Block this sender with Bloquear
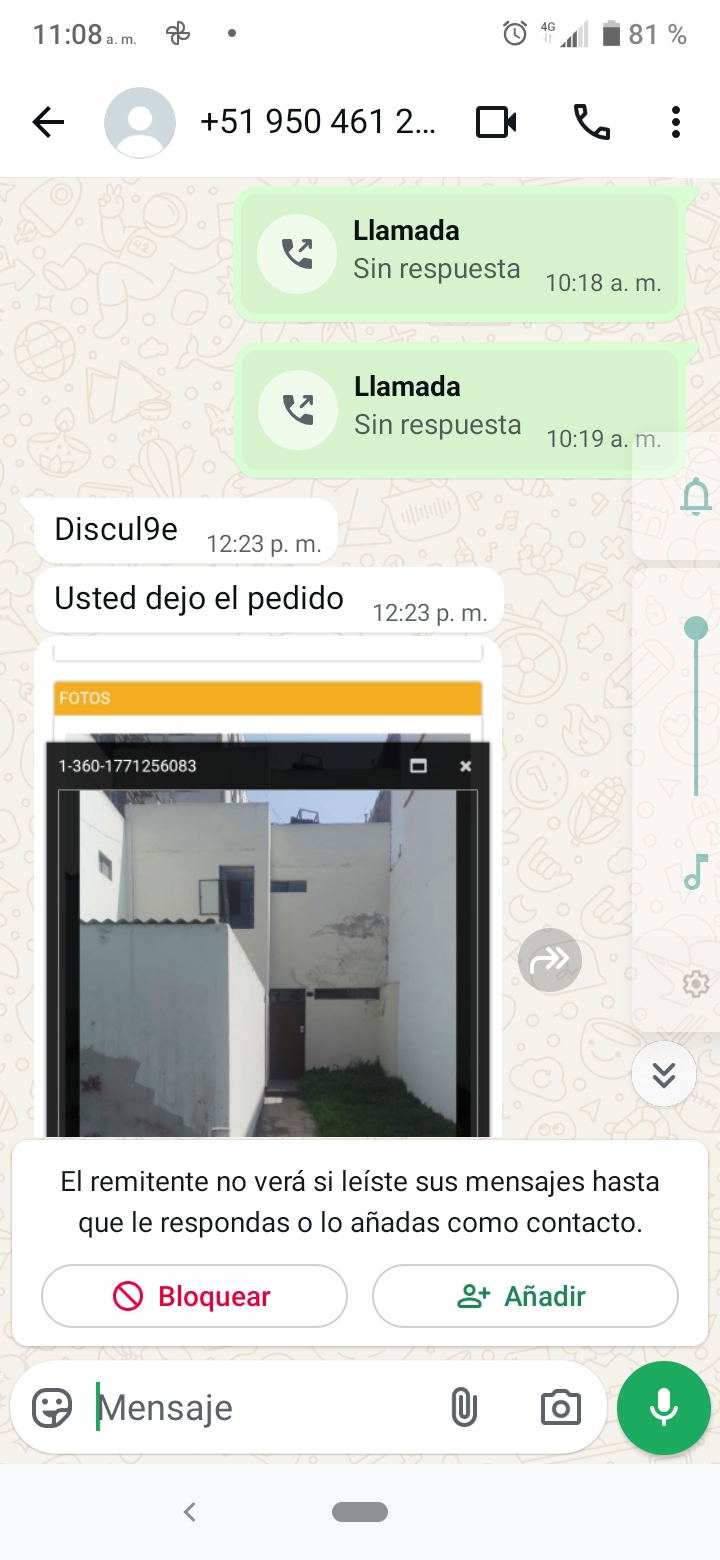Viewport: 720px width, 1560px height. tap(194, 1297)
